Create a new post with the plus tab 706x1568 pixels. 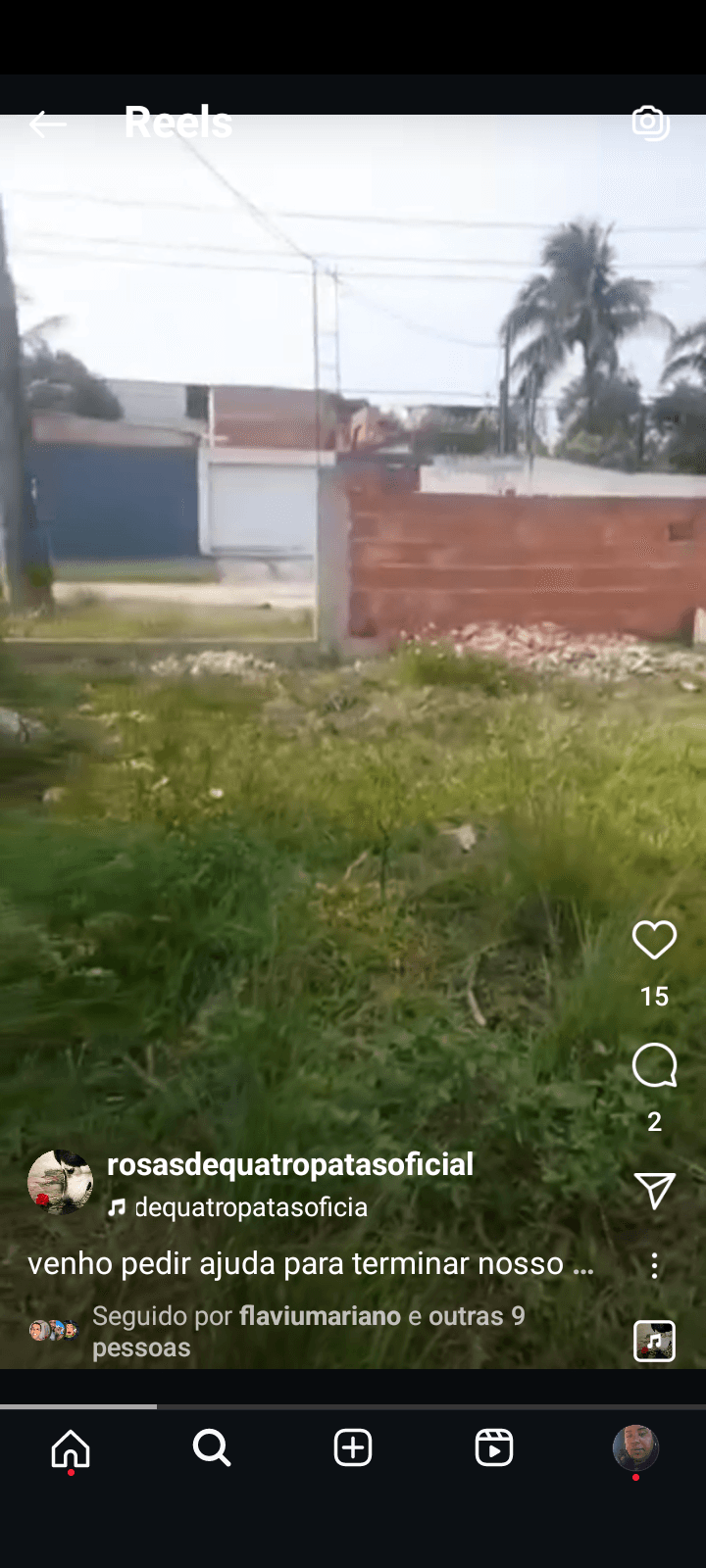point(353,1447)
